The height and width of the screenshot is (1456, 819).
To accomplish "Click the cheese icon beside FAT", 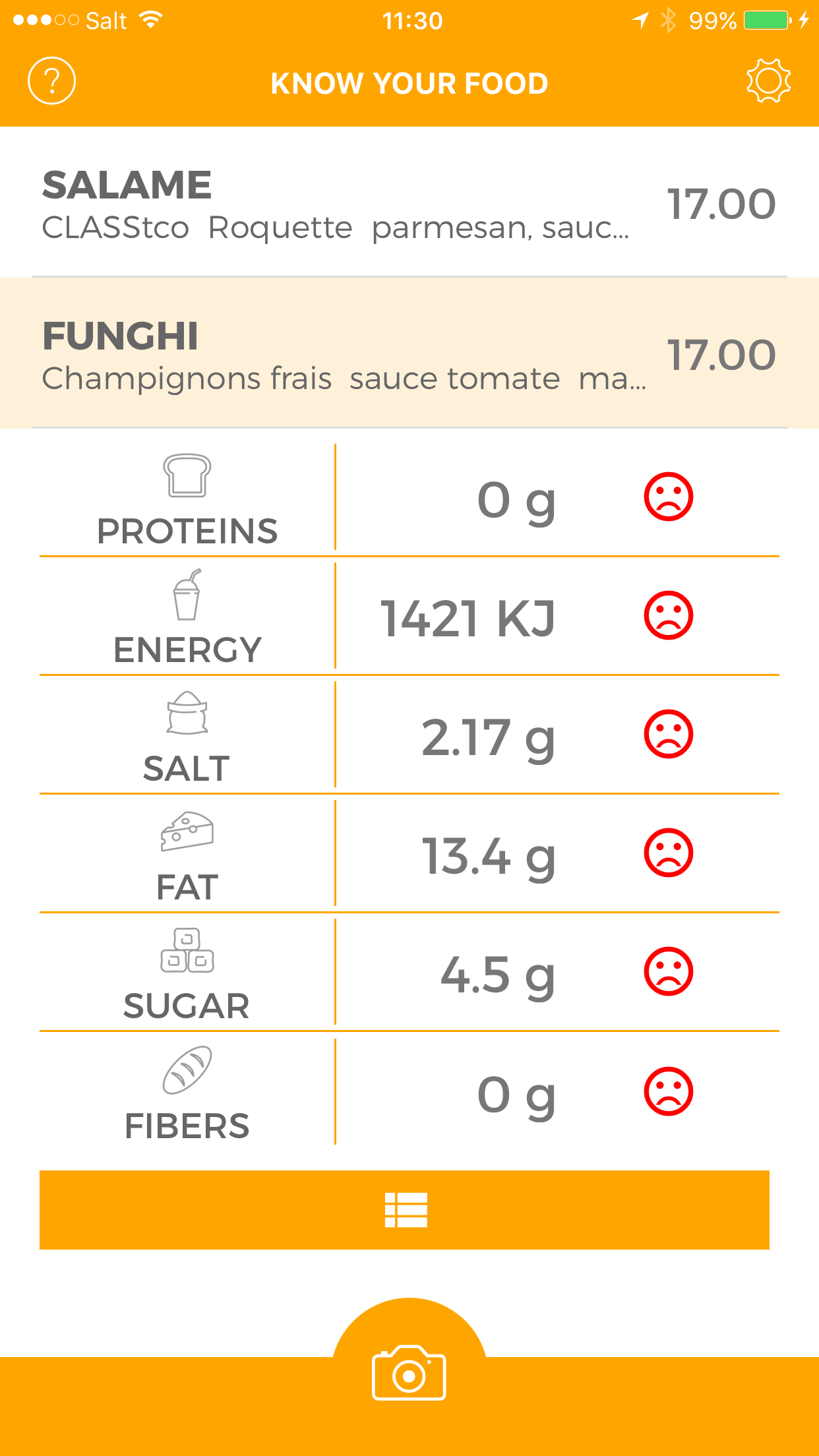I will tap(186, 832).
